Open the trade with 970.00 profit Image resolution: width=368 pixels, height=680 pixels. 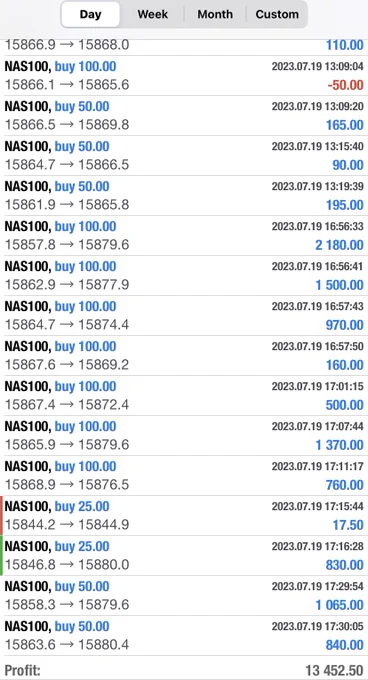(x=184, y=315)
